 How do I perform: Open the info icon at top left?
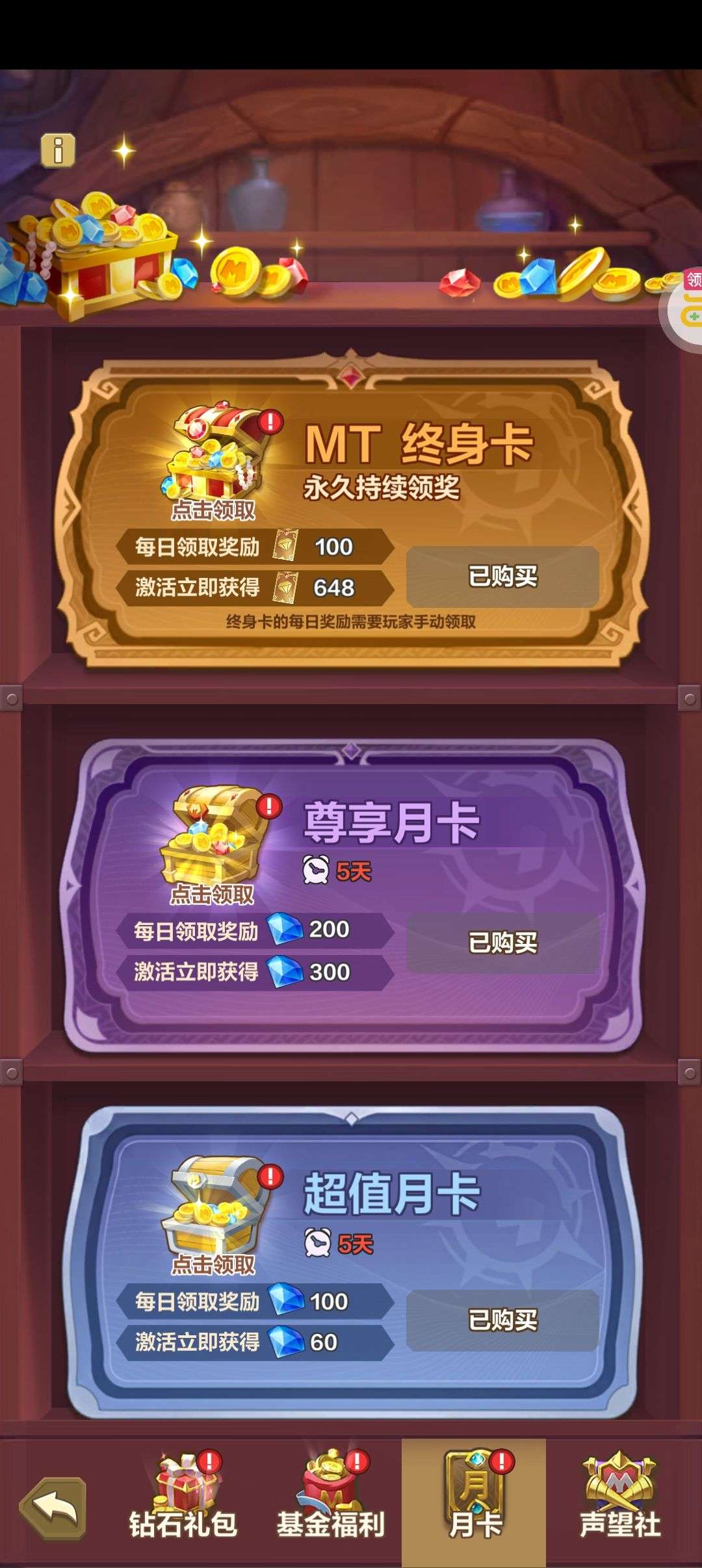click(x=58, y=151)
